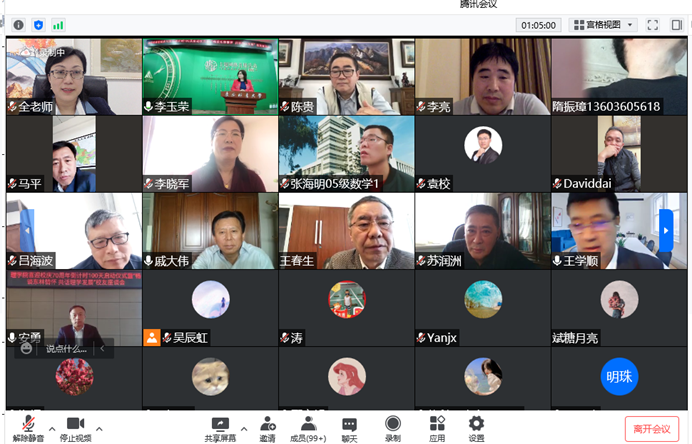Open the chat panel
The height and width of the screenshot is (444, 692).
pyautogui.click(x=349, y=427)
